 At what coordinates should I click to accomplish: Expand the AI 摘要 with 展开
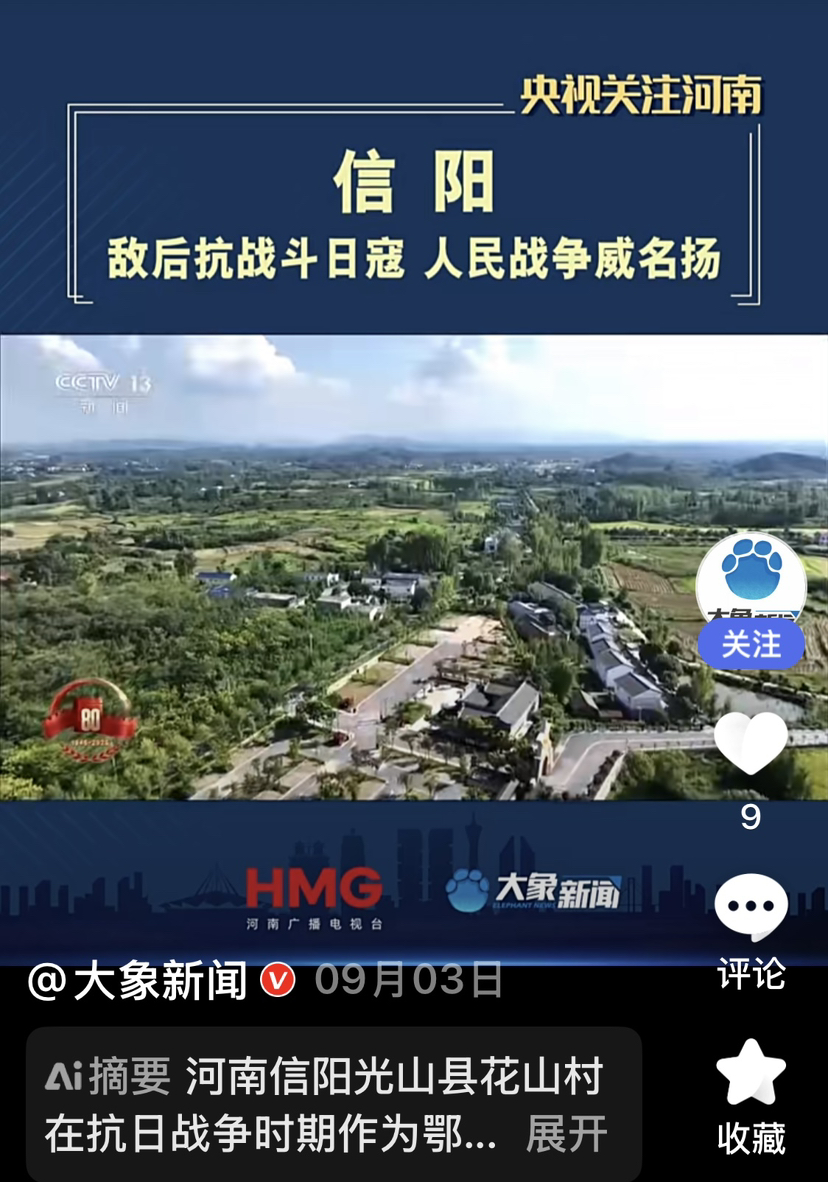tap(566, 1134)
